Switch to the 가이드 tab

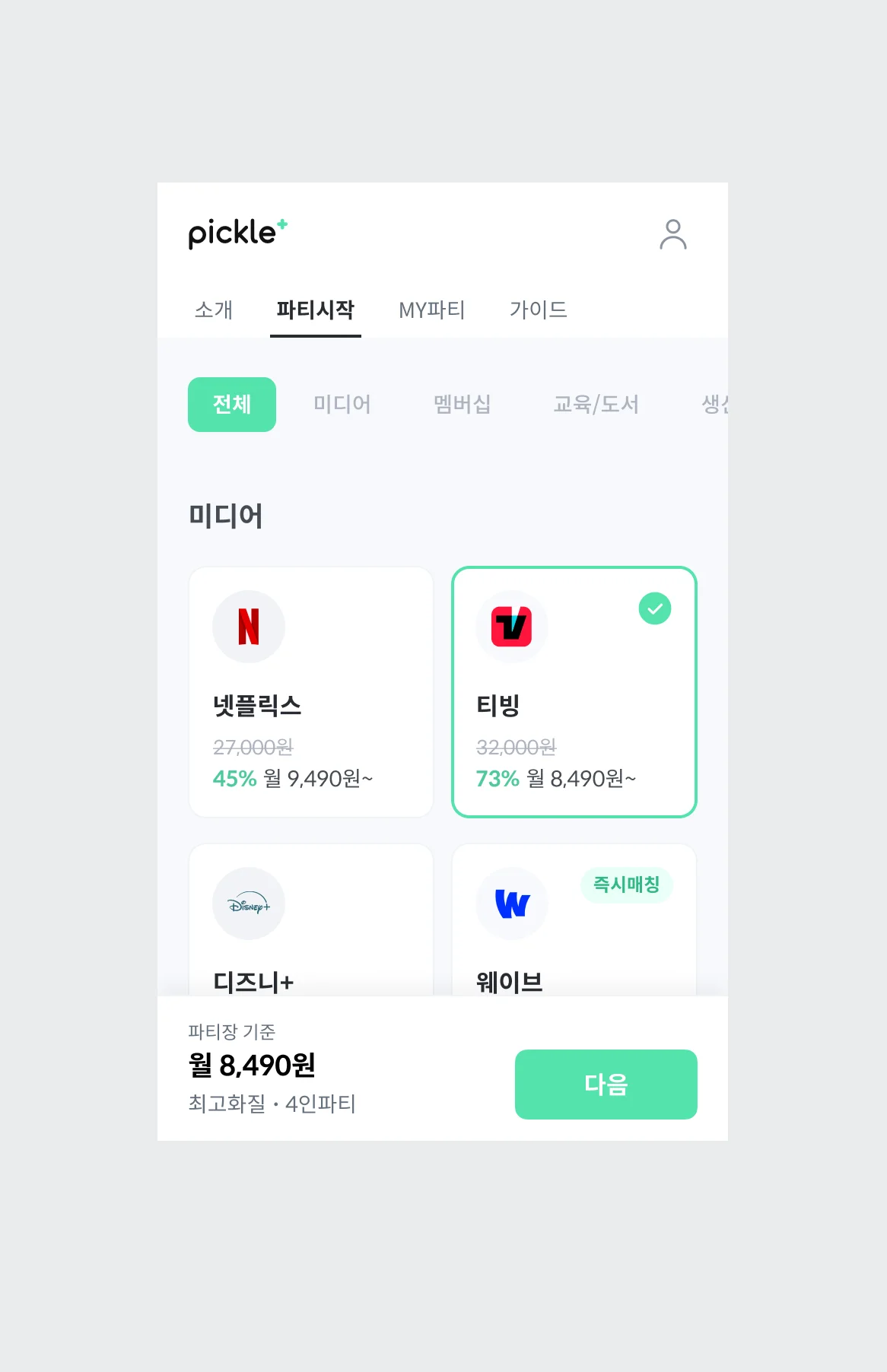[x=538, y=310]
